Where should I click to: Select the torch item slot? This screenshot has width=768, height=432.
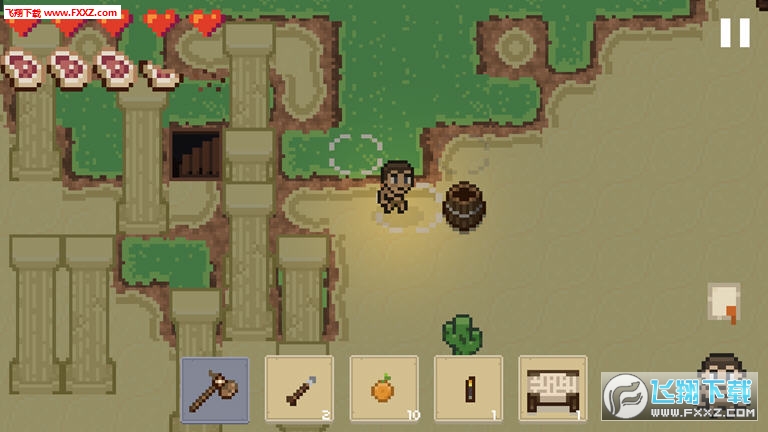[x=468, y=388]
